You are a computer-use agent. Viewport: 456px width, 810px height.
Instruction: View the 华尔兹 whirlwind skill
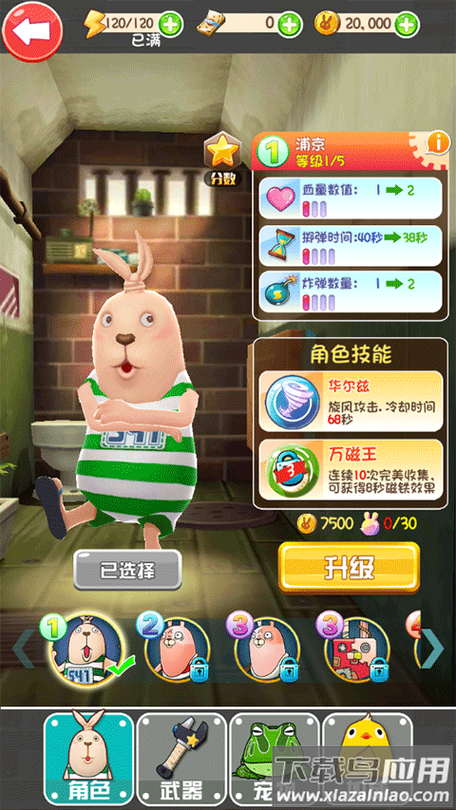(351, 401)
